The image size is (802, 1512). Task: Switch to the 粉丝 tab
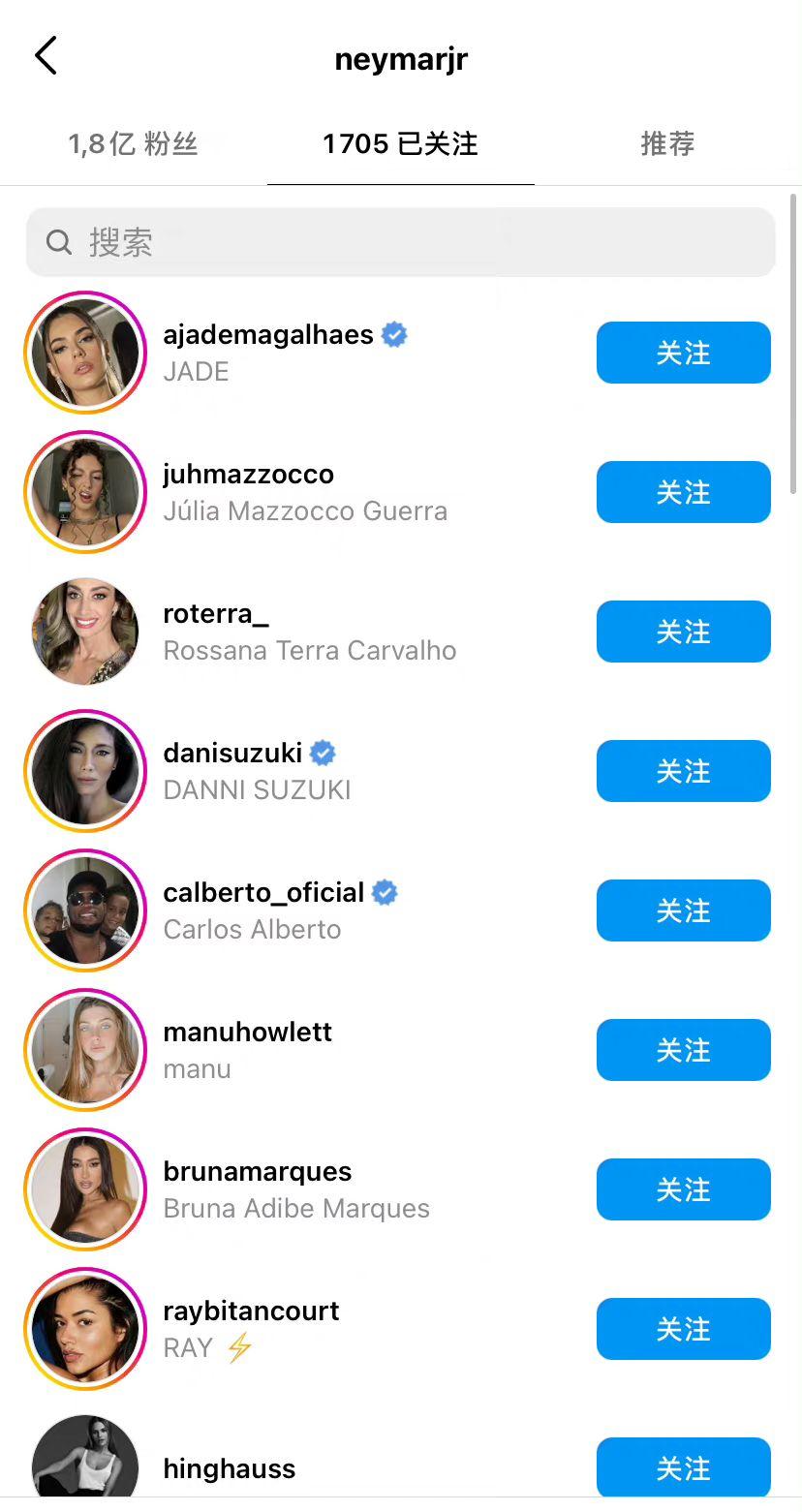coord(133,144)
